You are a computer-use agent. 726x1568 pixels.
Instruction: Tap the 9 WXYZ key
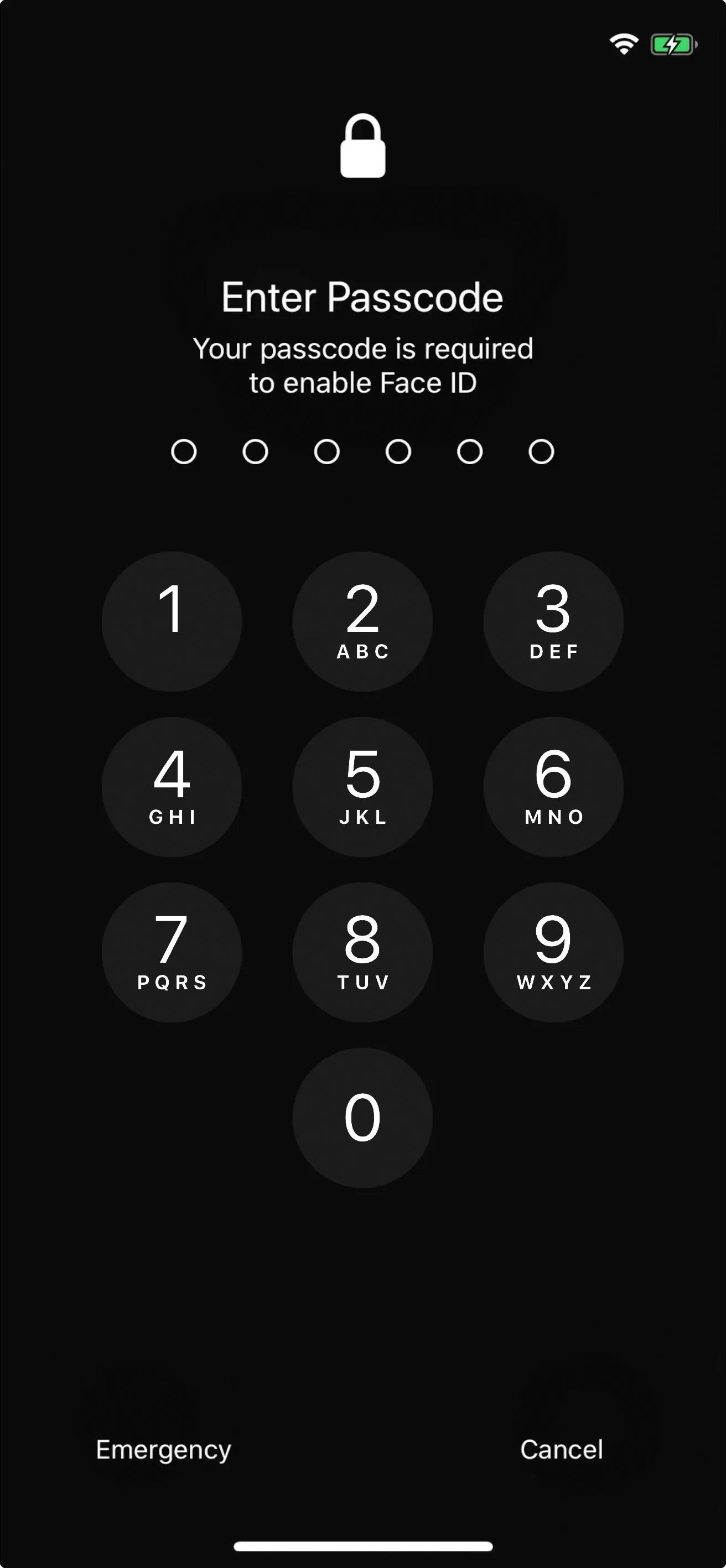554,953
